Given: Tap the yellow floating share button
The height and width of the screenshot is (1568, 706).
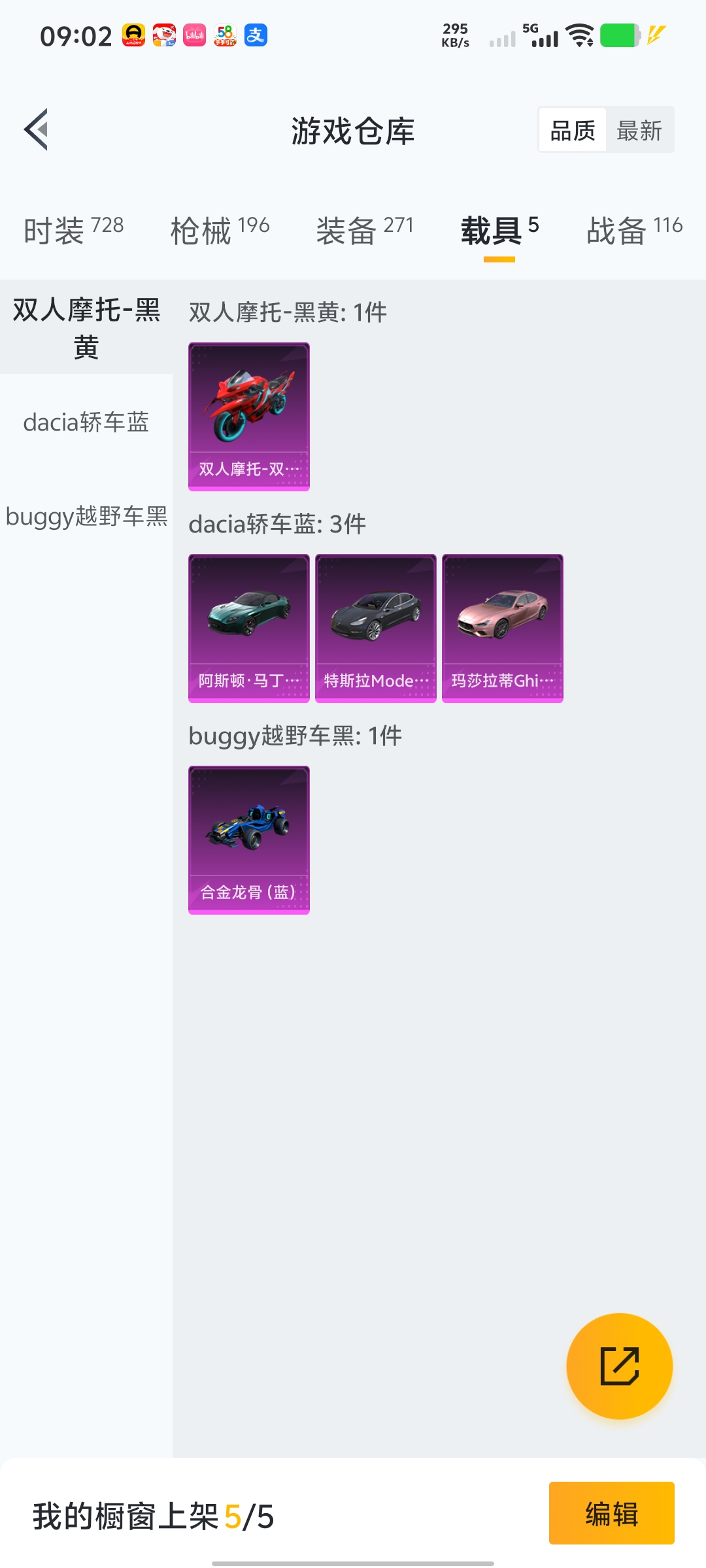Looking at the screenshot, I should coord(619,1366).
